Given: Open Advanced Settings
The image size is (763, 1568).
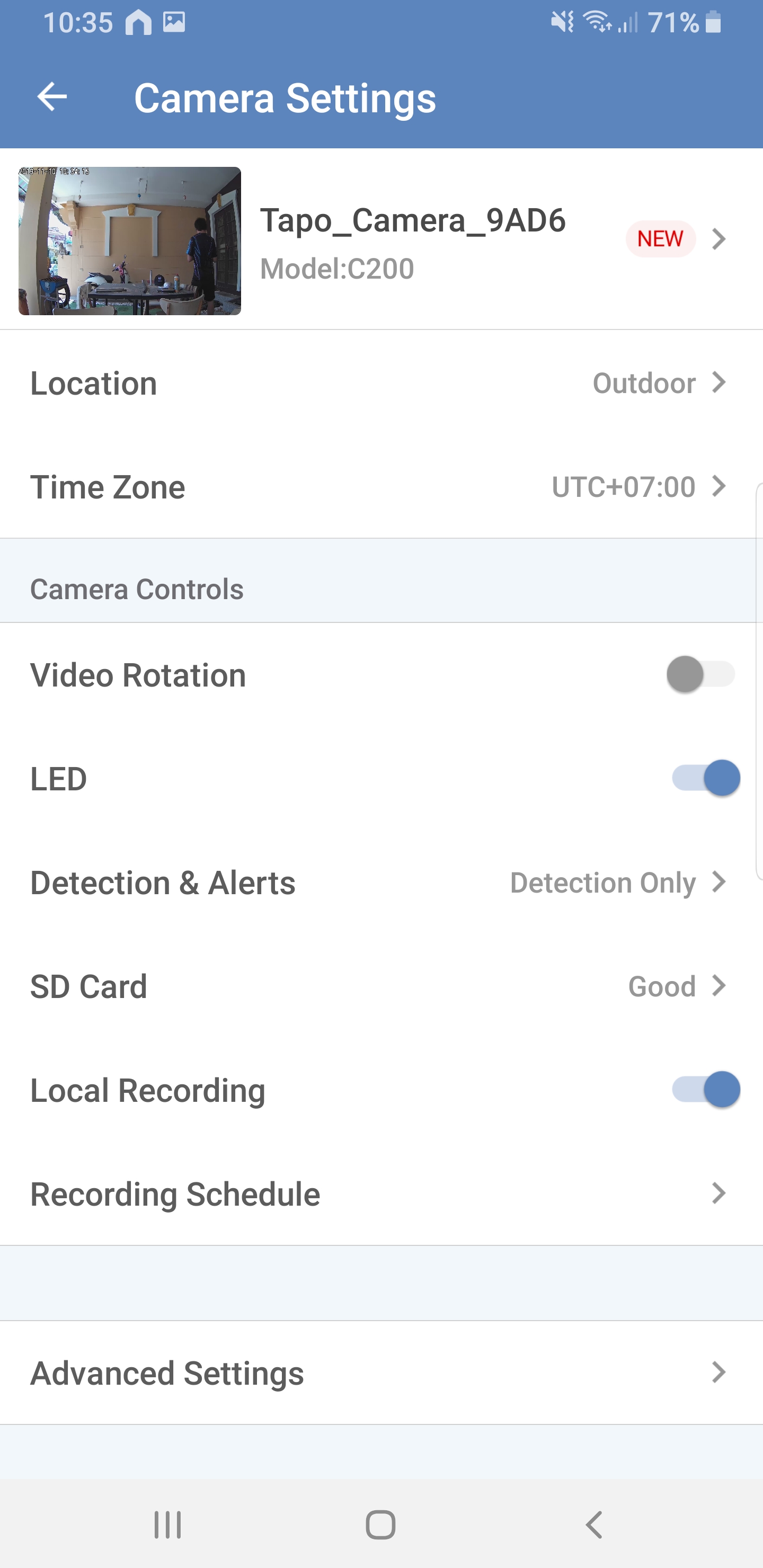Looking at the screenshot, I should [x=381, y=1373].
